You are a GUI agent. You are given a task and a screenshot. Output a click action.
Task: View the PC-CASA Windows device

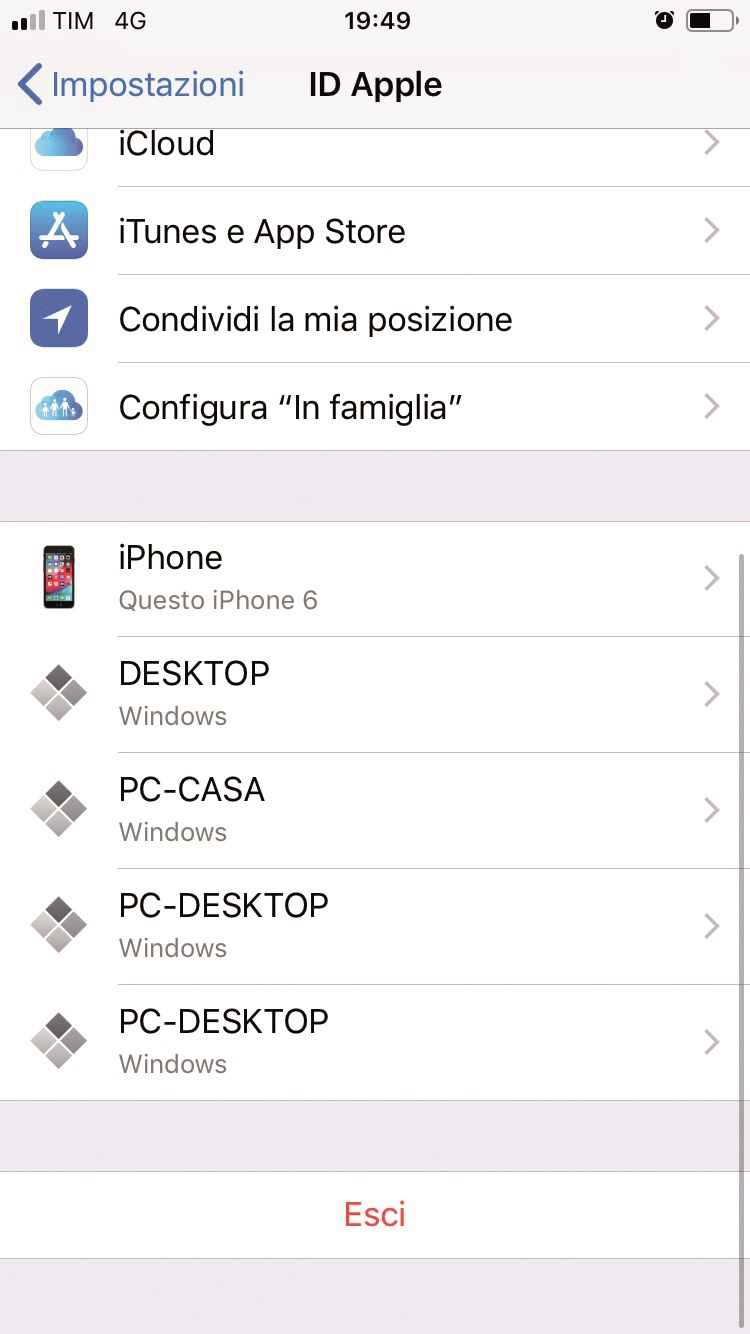coord(375,811)
